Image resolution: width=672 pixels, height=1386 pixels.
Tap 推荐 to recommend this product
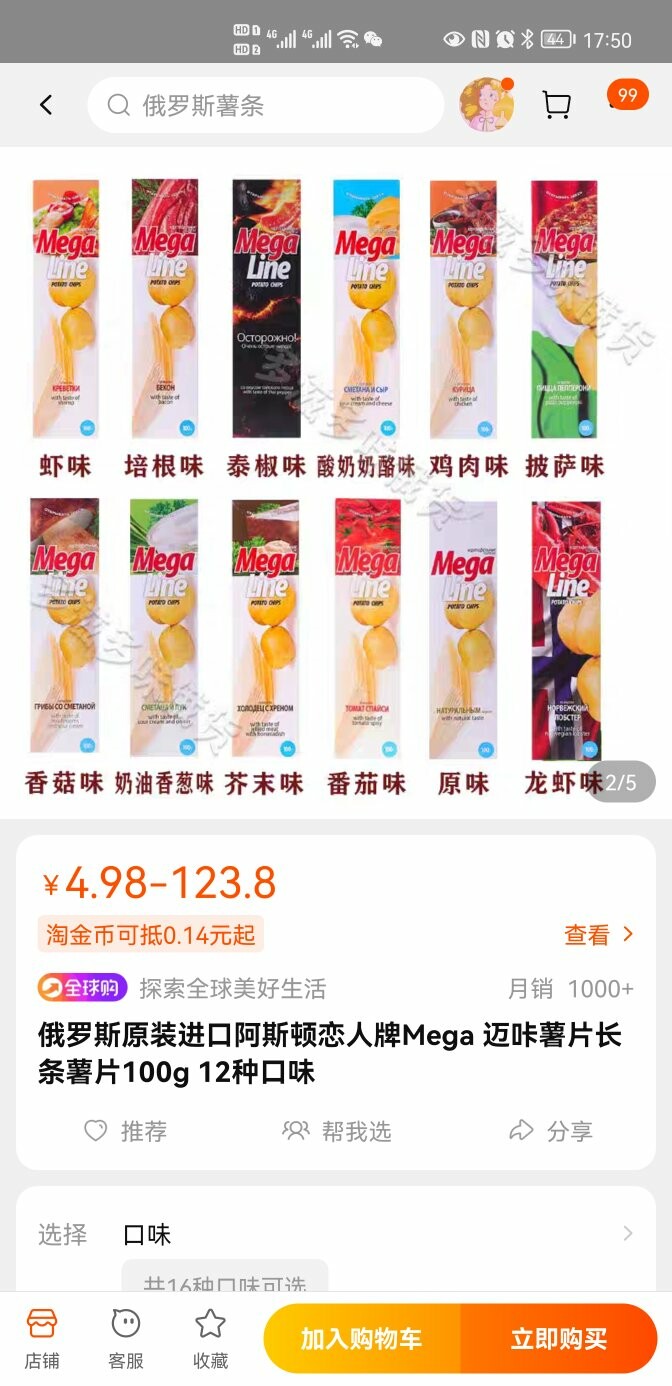tap(125, 1131)
